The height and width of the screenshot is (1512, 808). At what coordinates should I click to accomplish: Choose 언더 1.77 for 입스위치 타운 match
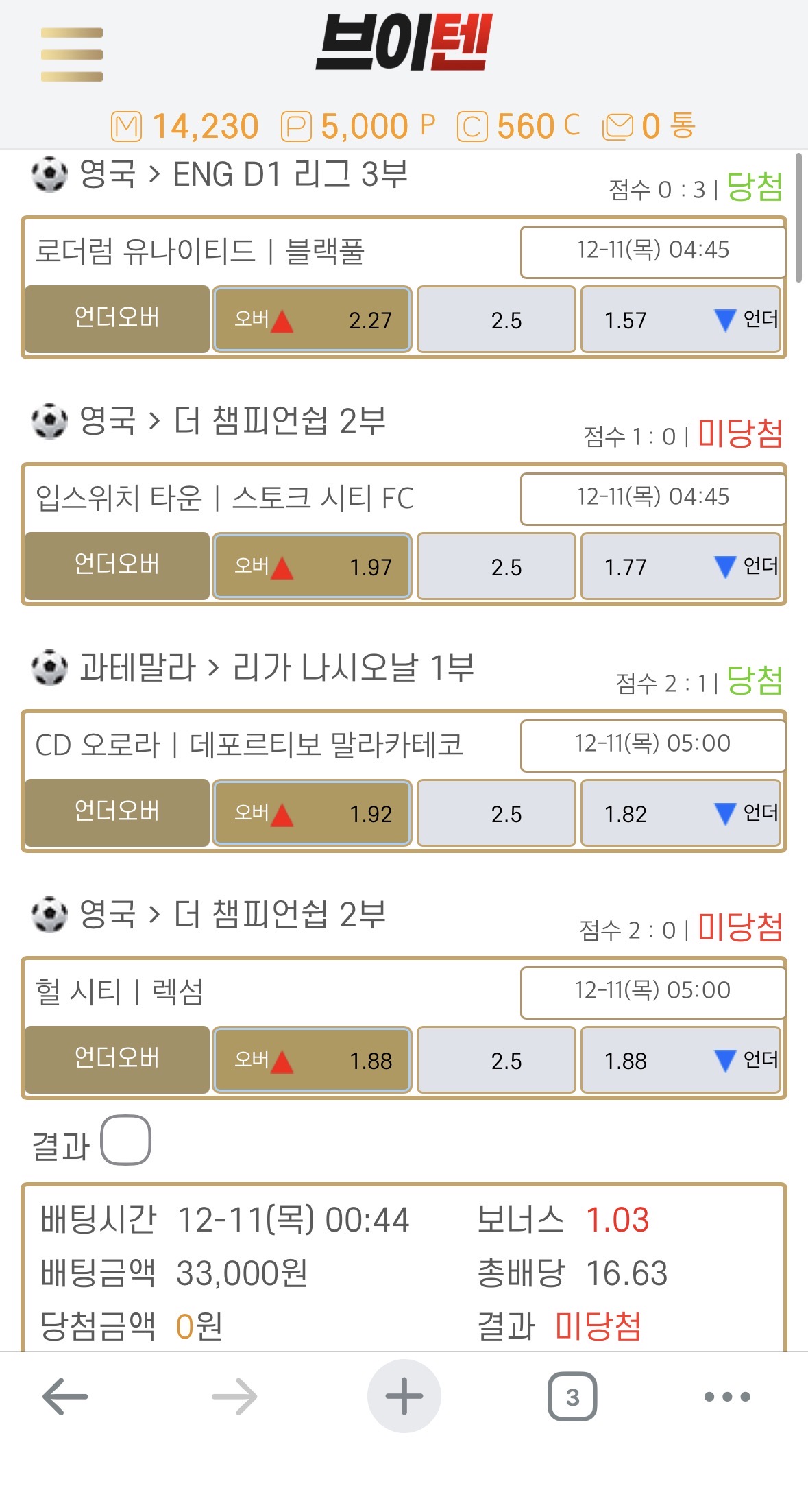[x=681, y=566]
